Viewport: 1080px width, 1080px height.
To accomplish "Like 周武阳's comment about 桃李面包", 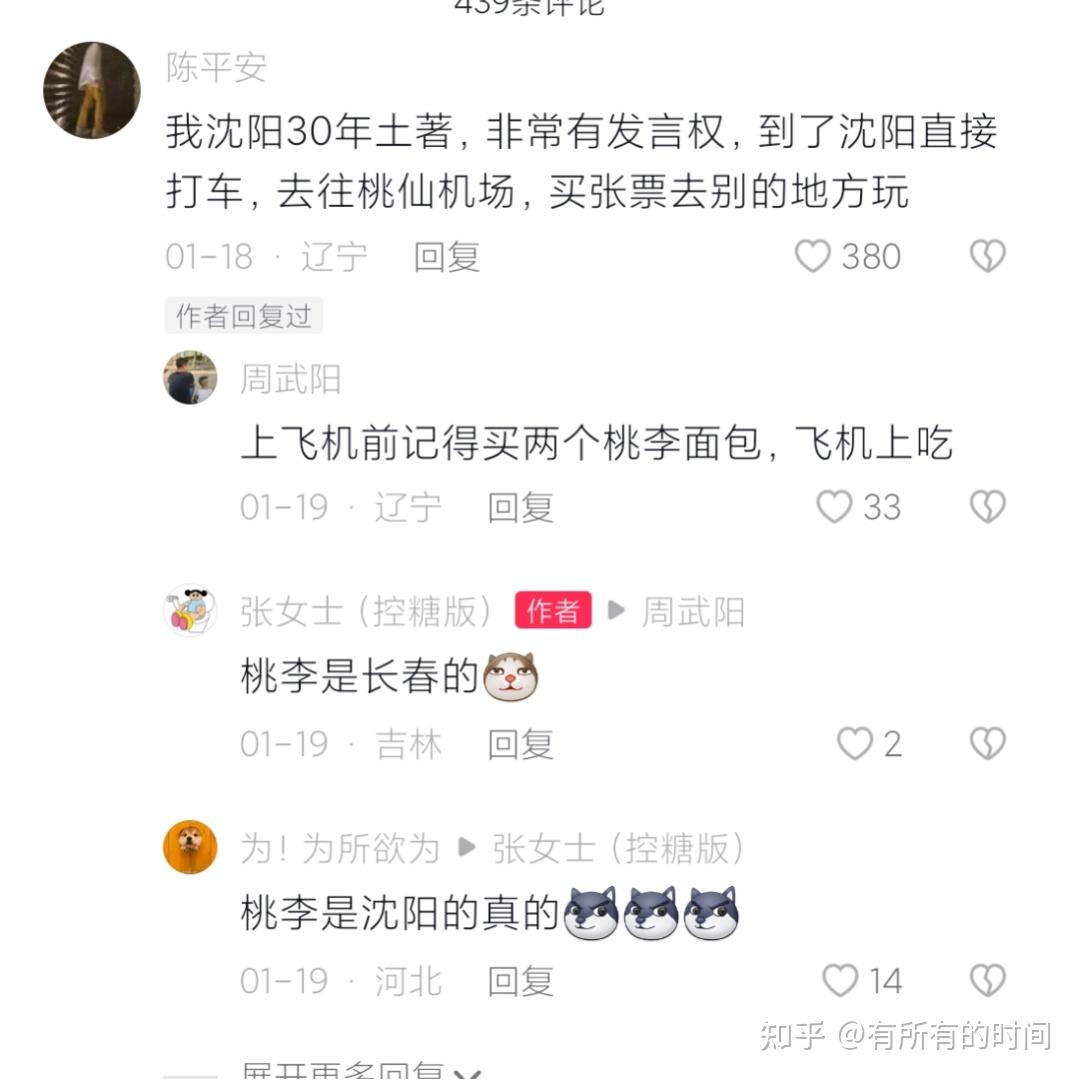I will [x=834, y=507].
